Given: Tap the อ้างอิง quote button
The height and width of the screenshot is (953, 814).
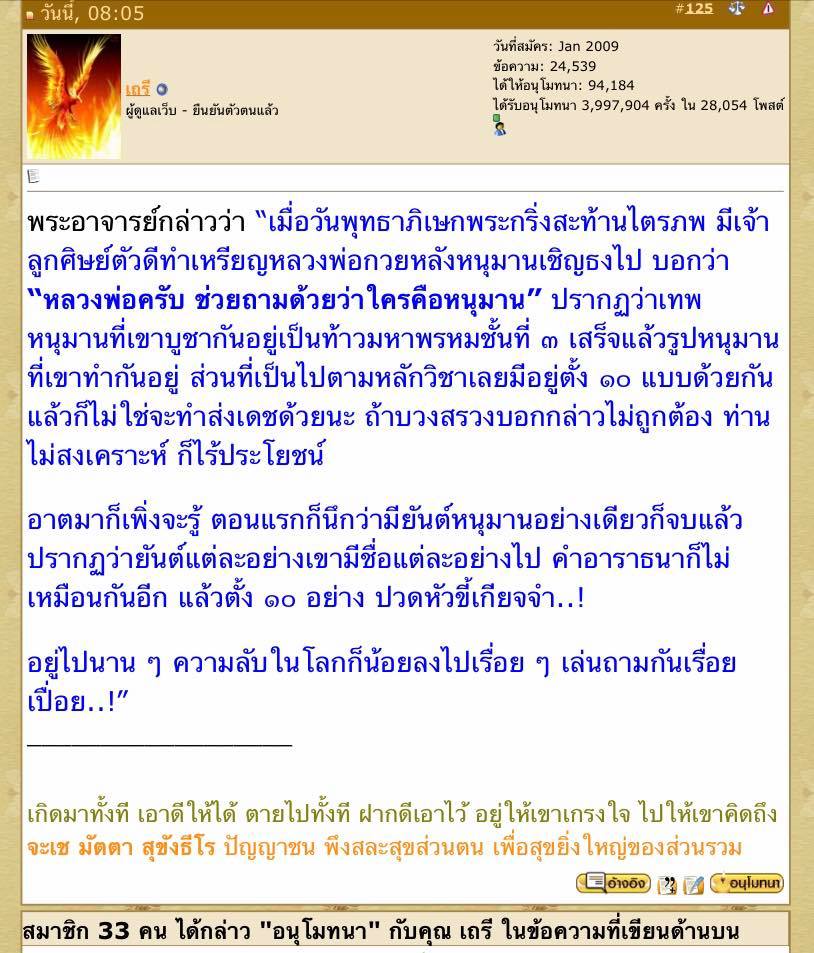Looking at the screenshot, I should [x=613, y=883].
